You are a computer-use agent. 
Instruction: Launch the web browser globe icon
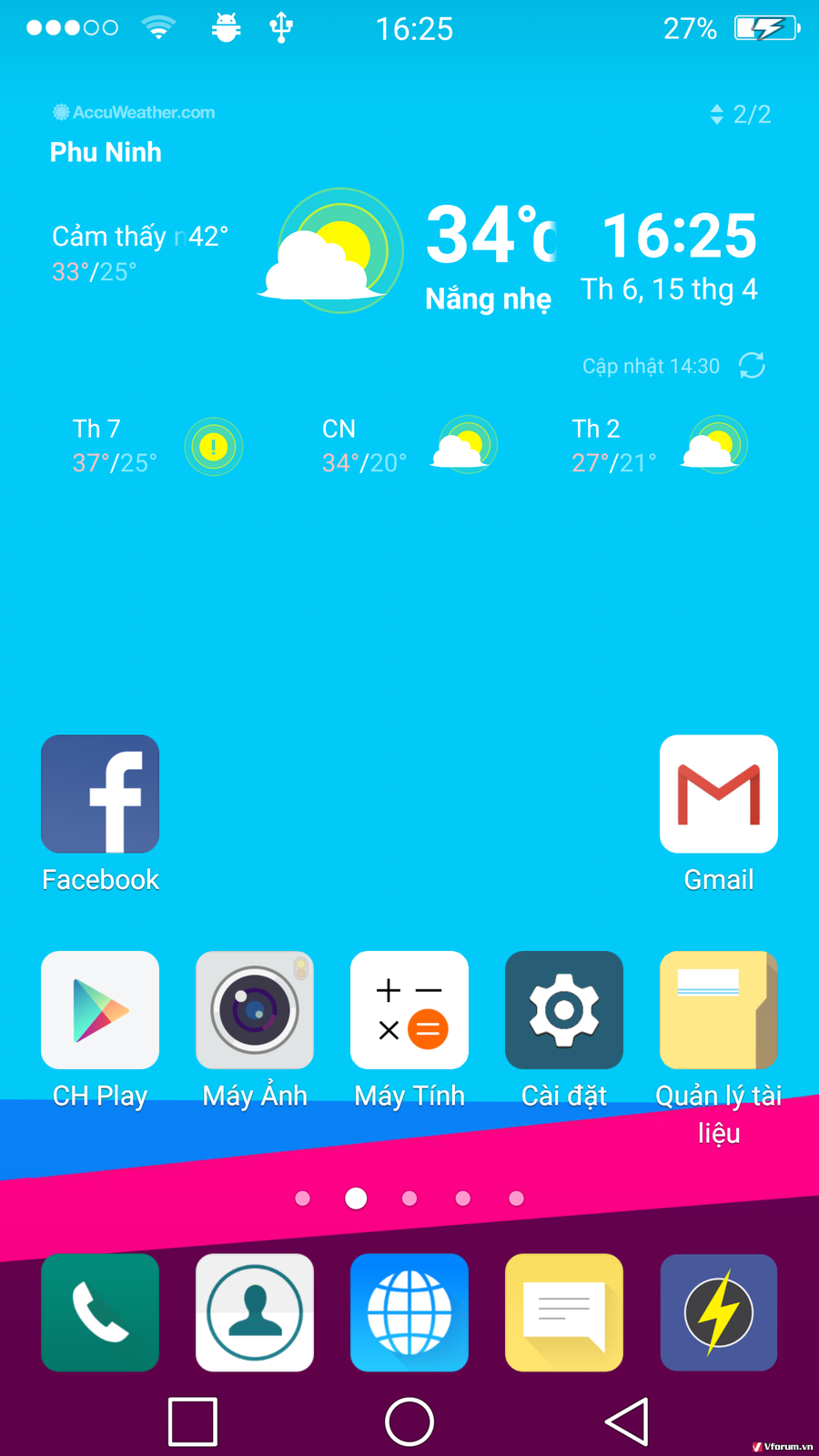click(409, 1312)
